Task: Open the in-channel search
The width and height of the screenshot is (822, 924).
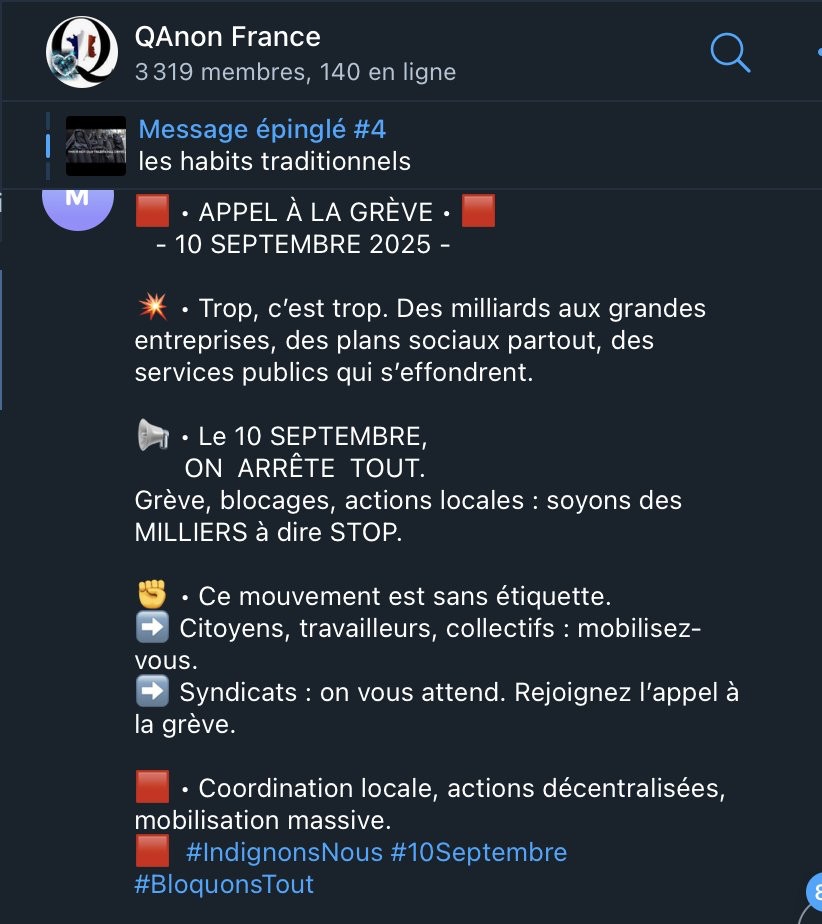Action: pos(730,53)
